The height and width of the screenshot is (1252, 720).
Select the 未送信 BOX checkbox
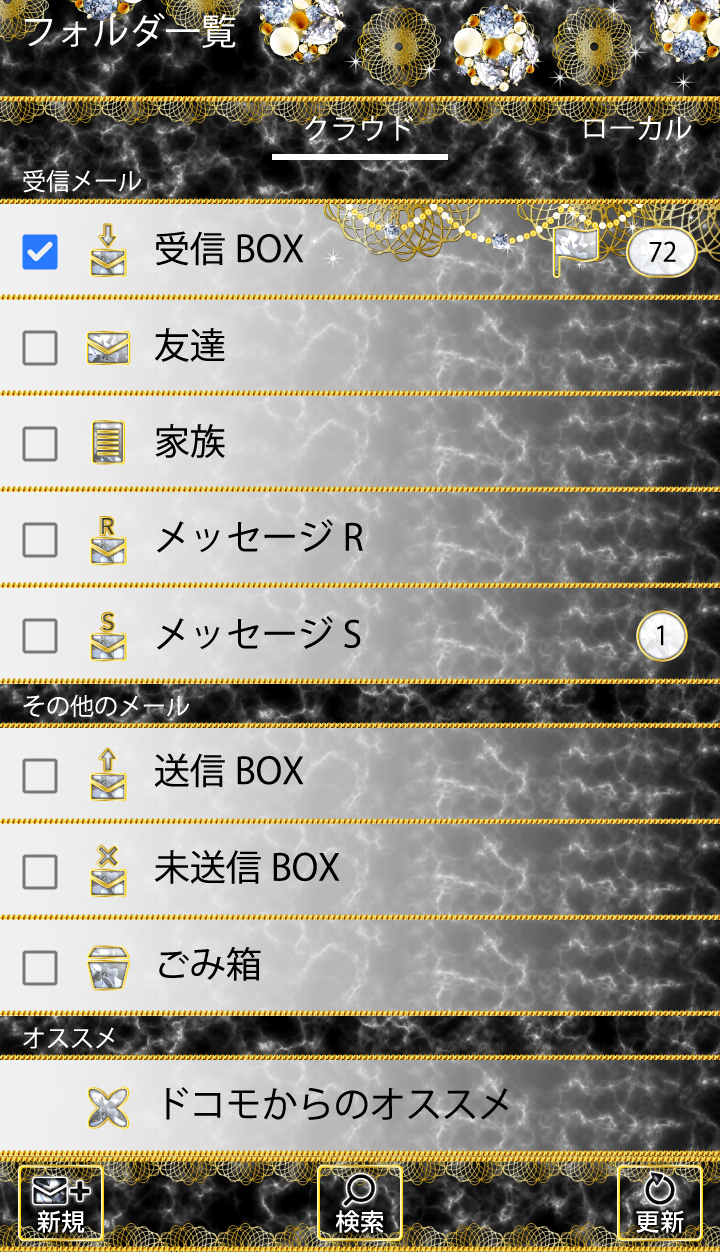tap(40, 871)
